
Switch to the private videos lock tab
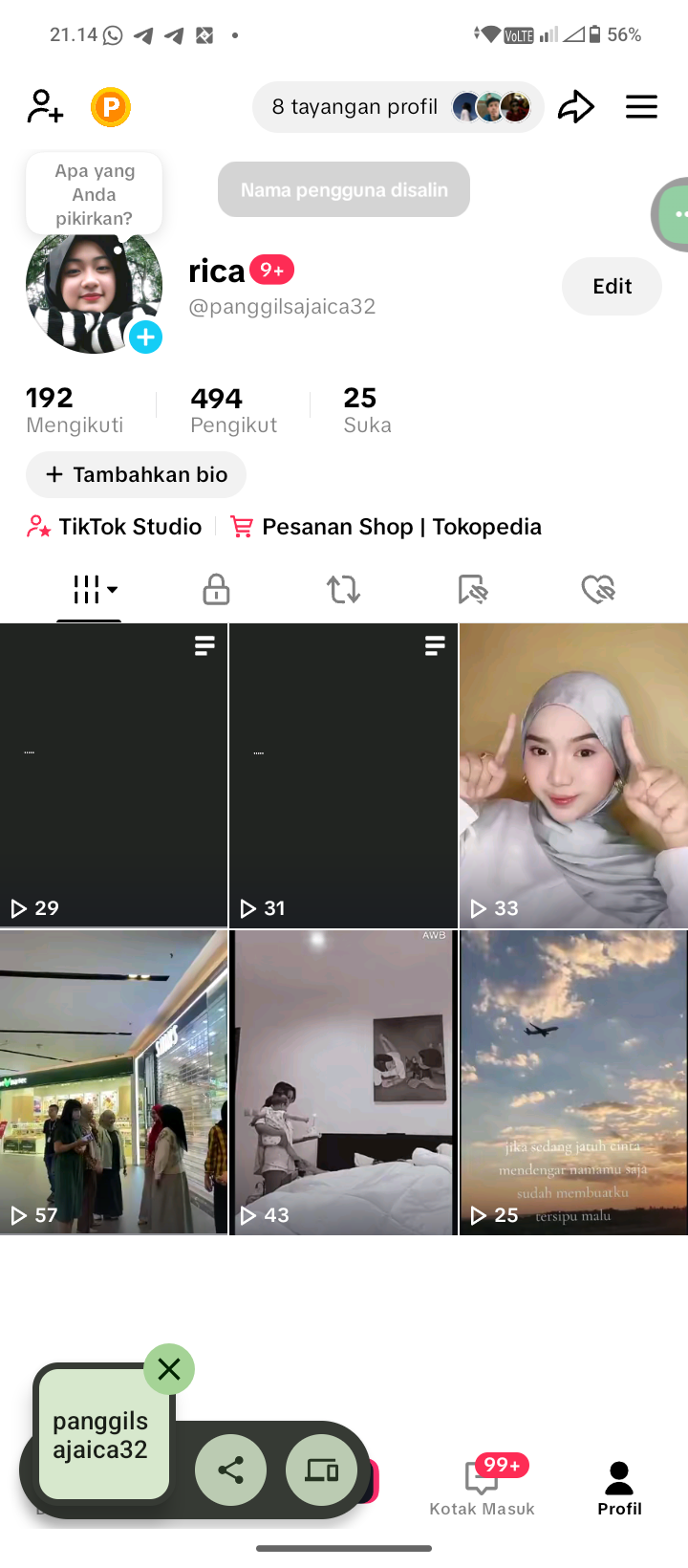coord(216,589)
